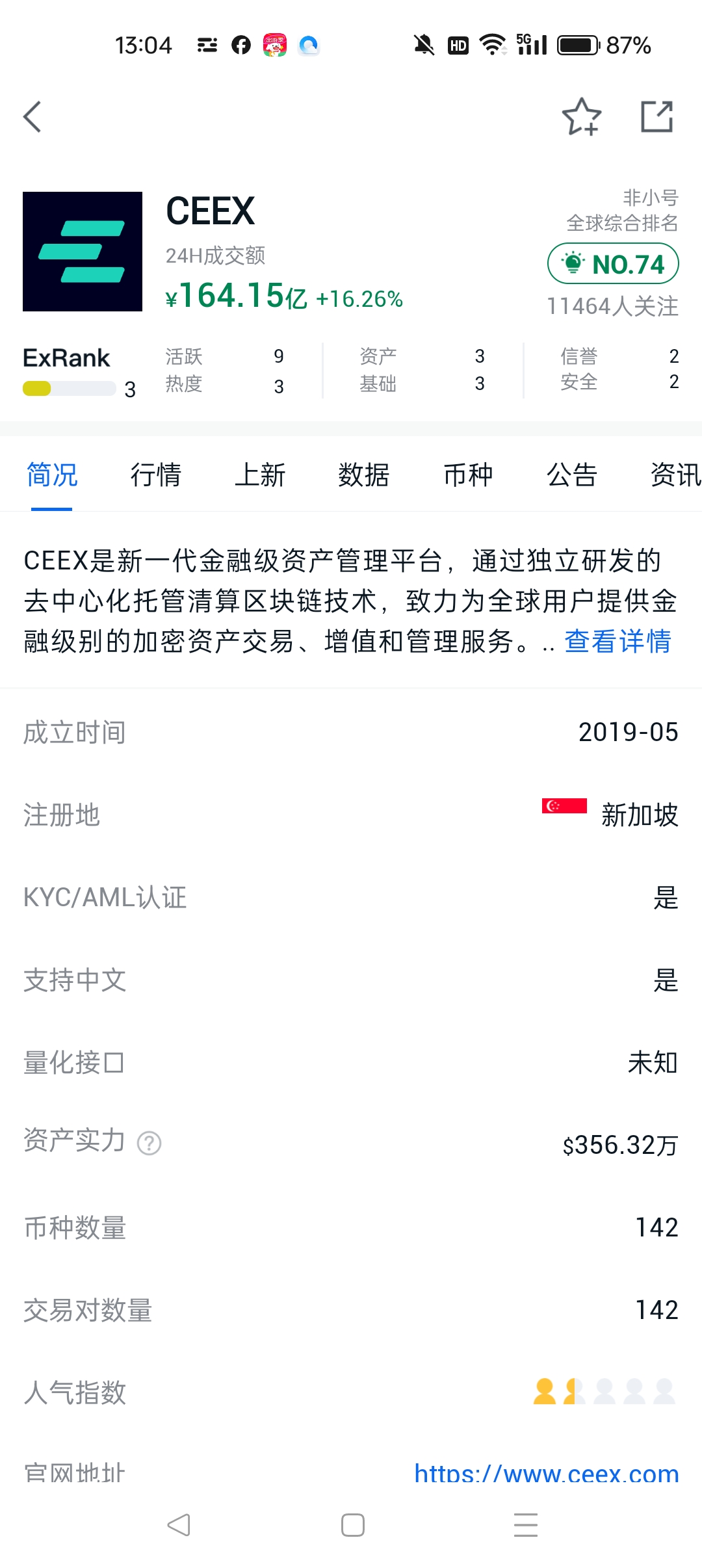Open the 上新 tab
The height and width of the screenshot is (1568, 702).
coord(260,475)
